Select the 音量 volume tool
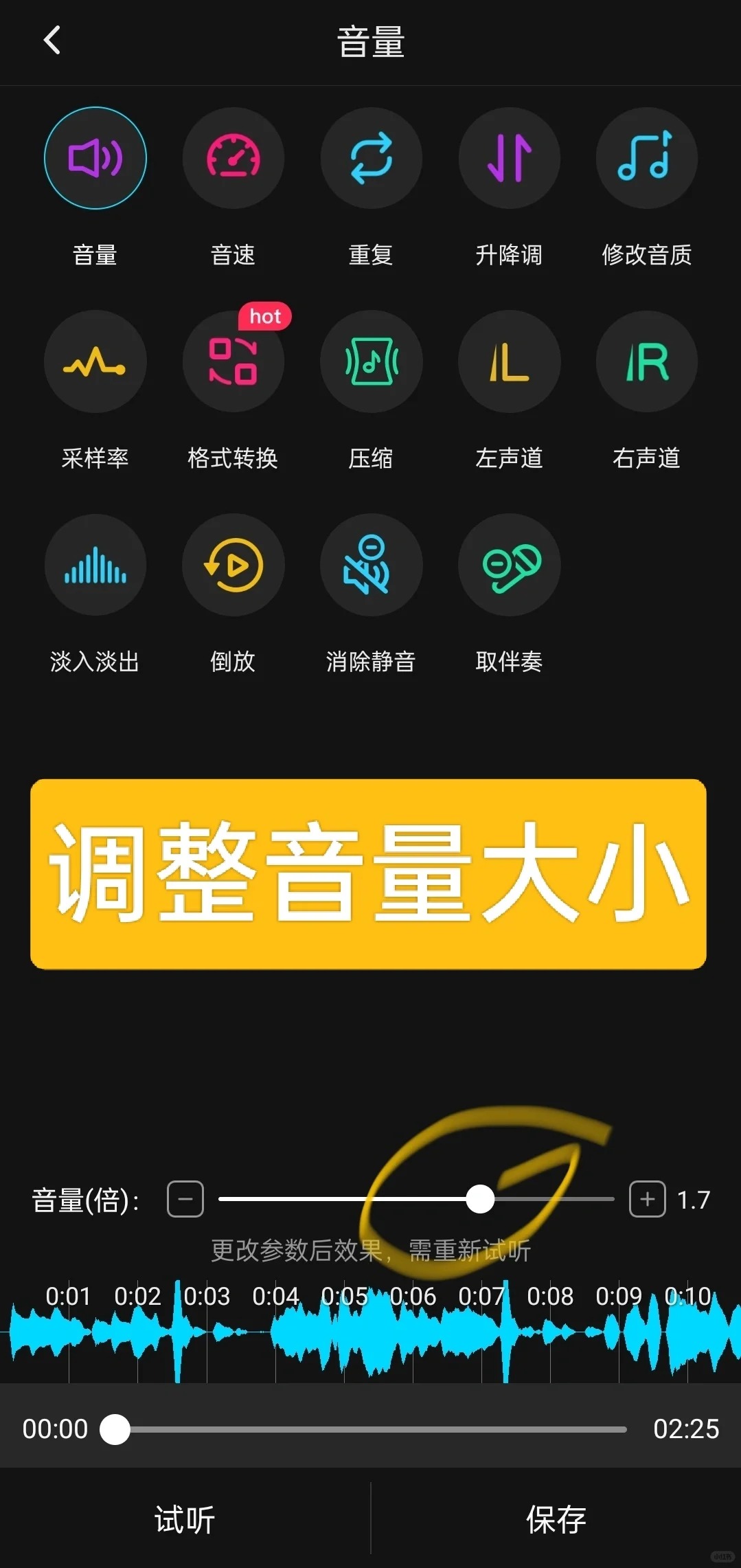Screen dimensions: 741x1568 pyautogui.click(x=95, y=158)
